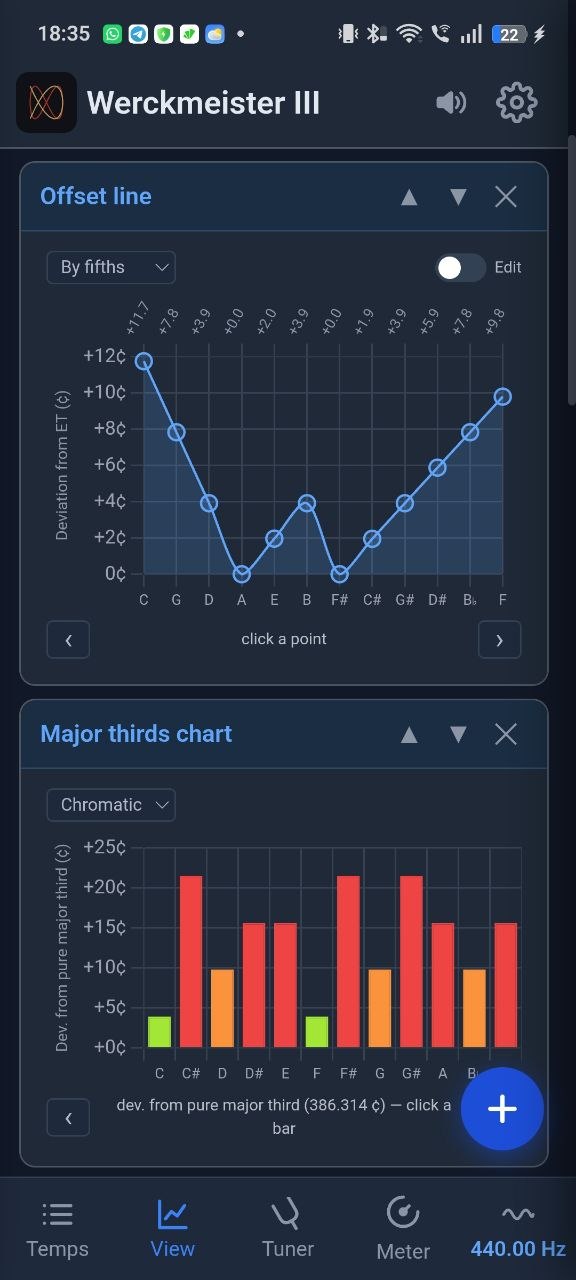Viewport: 576px width, 1280px height.
Task: Switch to the Meter tab
Action: pyautogui.click(x=403, y=1230)
